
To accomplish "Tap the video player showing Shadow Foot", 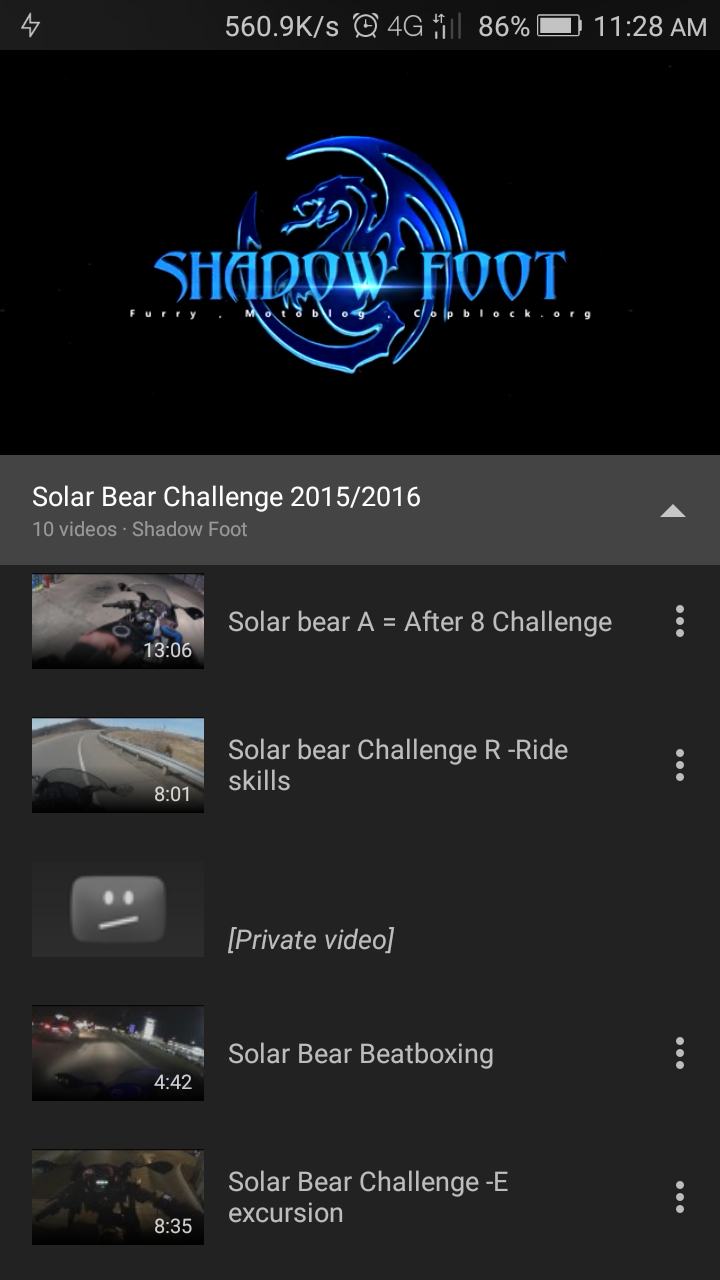I will 360,253.
